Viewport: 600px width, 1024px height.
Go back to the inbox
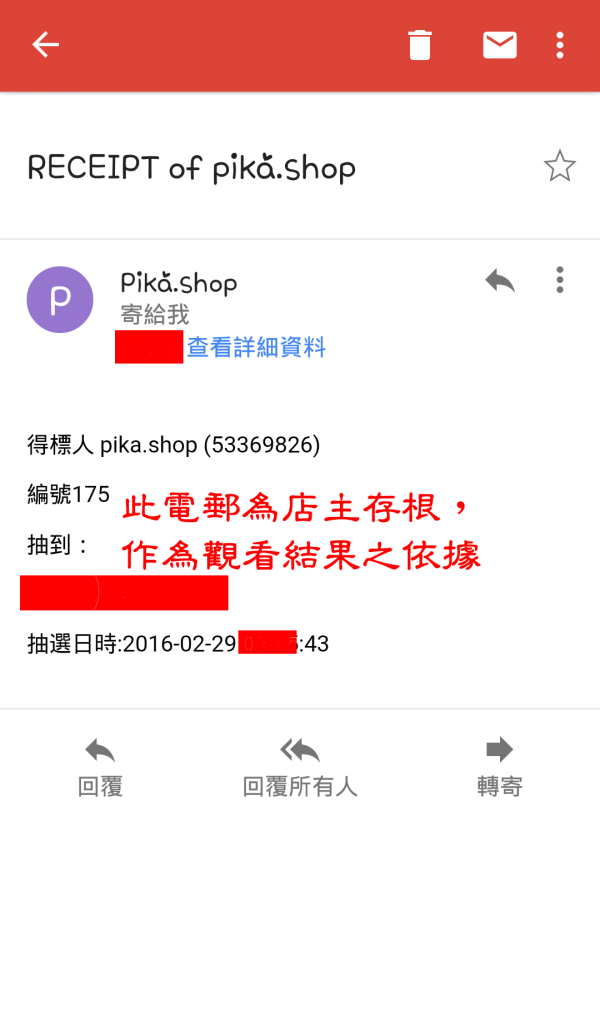(46, 45)
